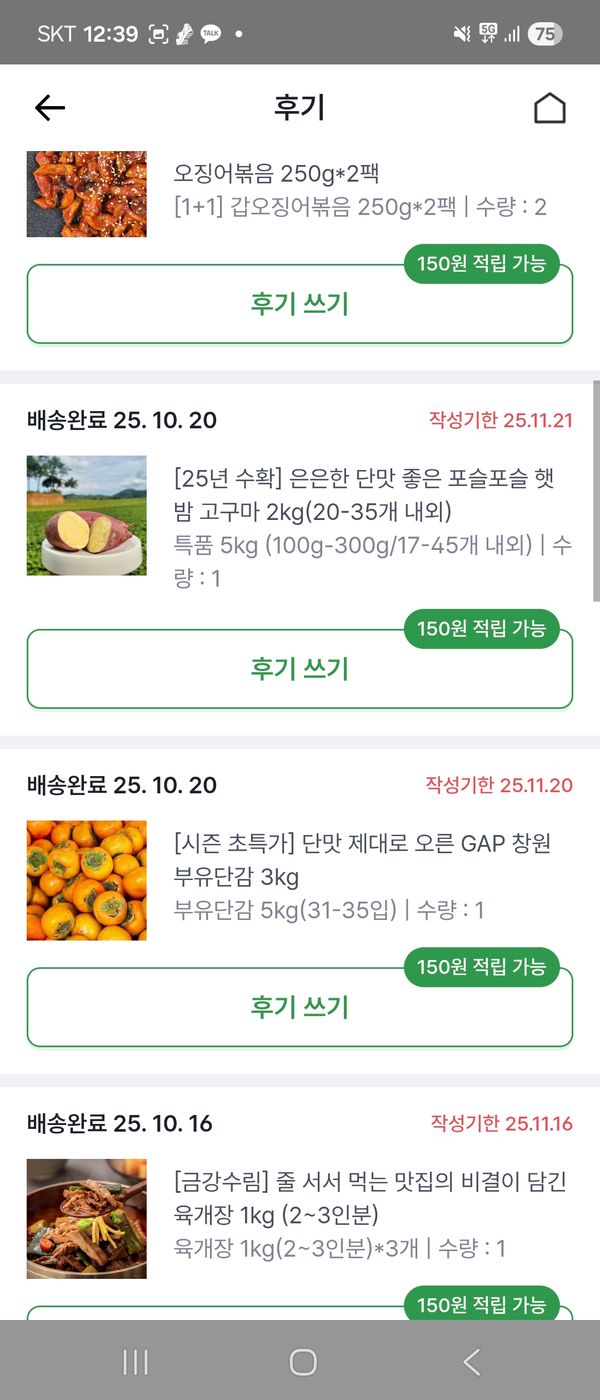The height and width of the screenshot is (1400, 600).
Task: Tap 후기 쓰기 for the 햇밤 고구마 order
Action: click(x=300, y=669)
